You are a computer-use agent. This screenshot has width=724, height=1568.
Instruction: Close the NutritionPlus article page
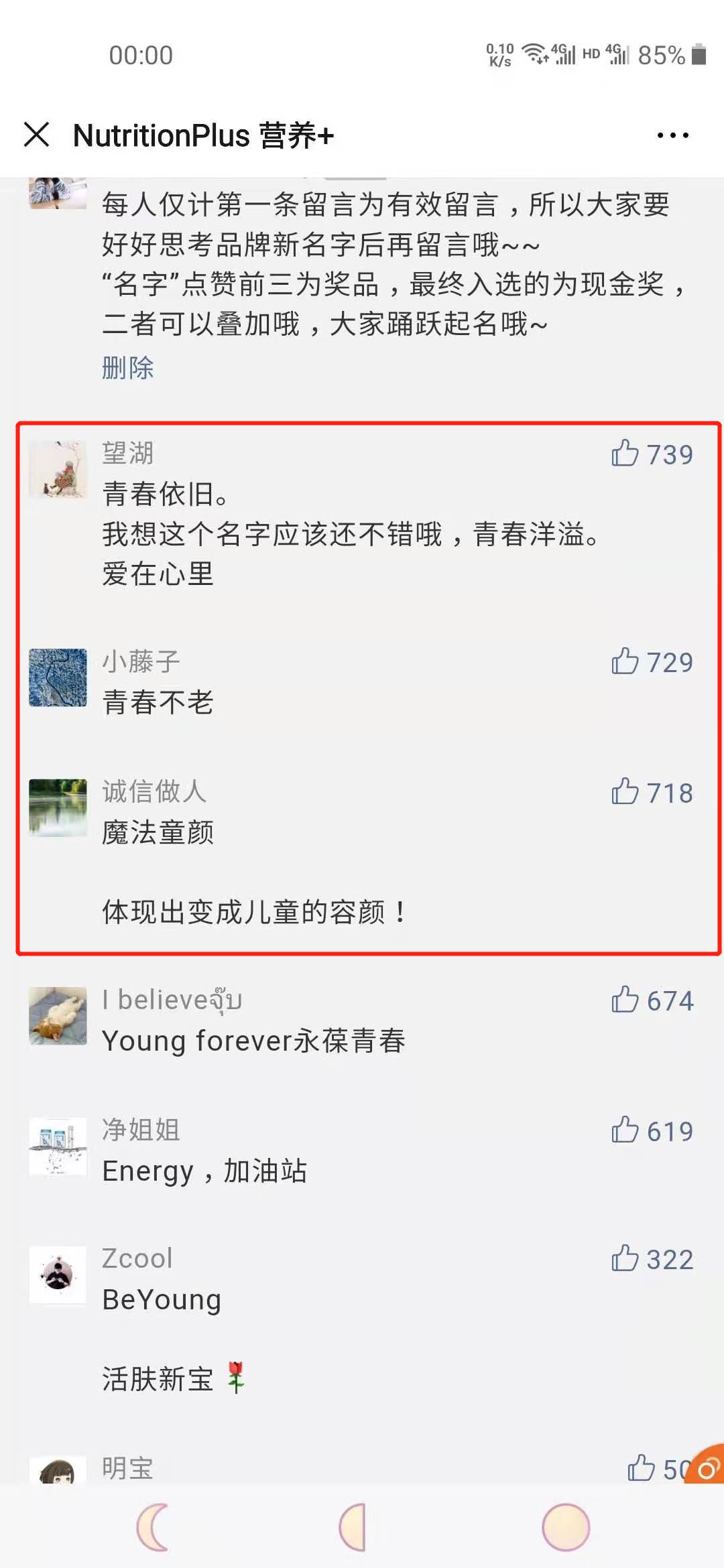coord(37,135)
